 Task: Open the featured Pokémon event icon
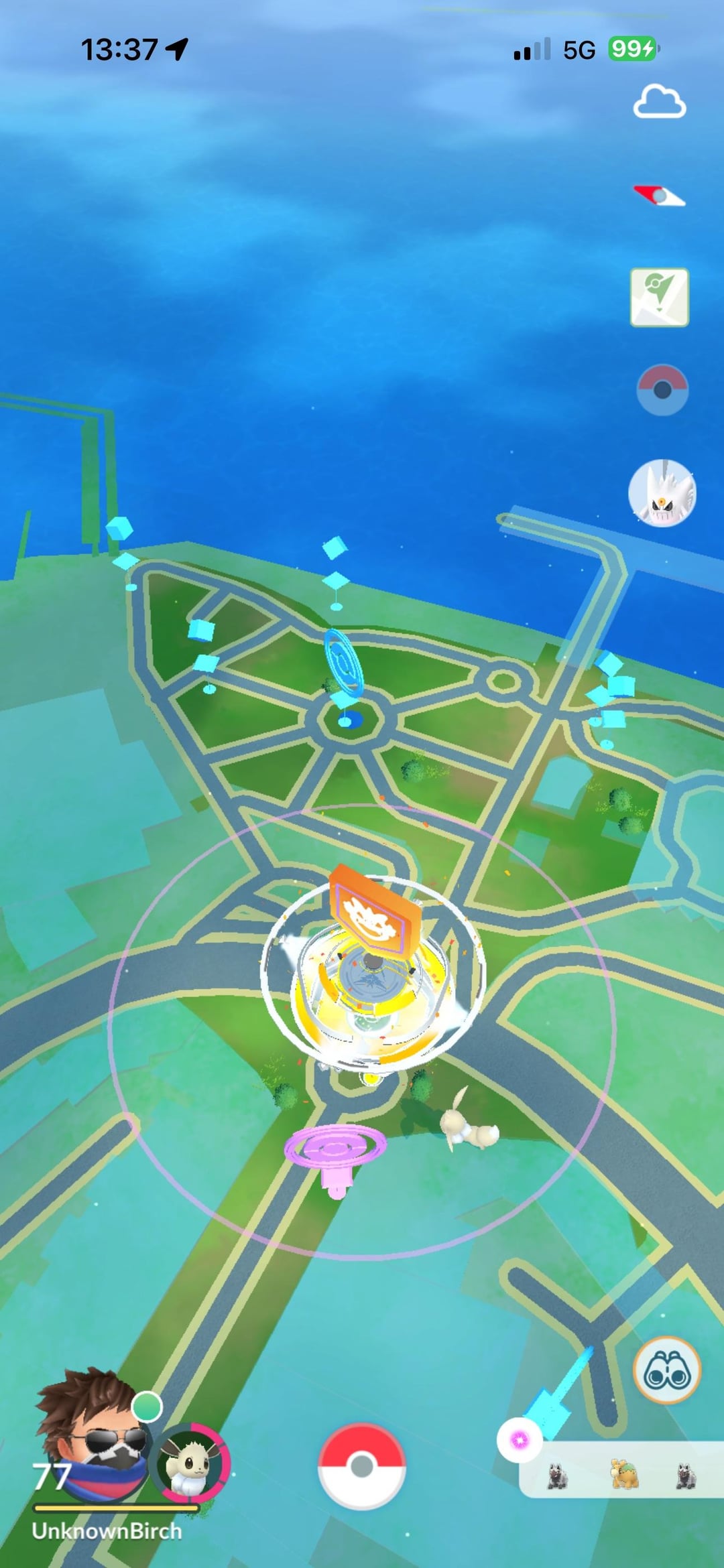point(662,493)
